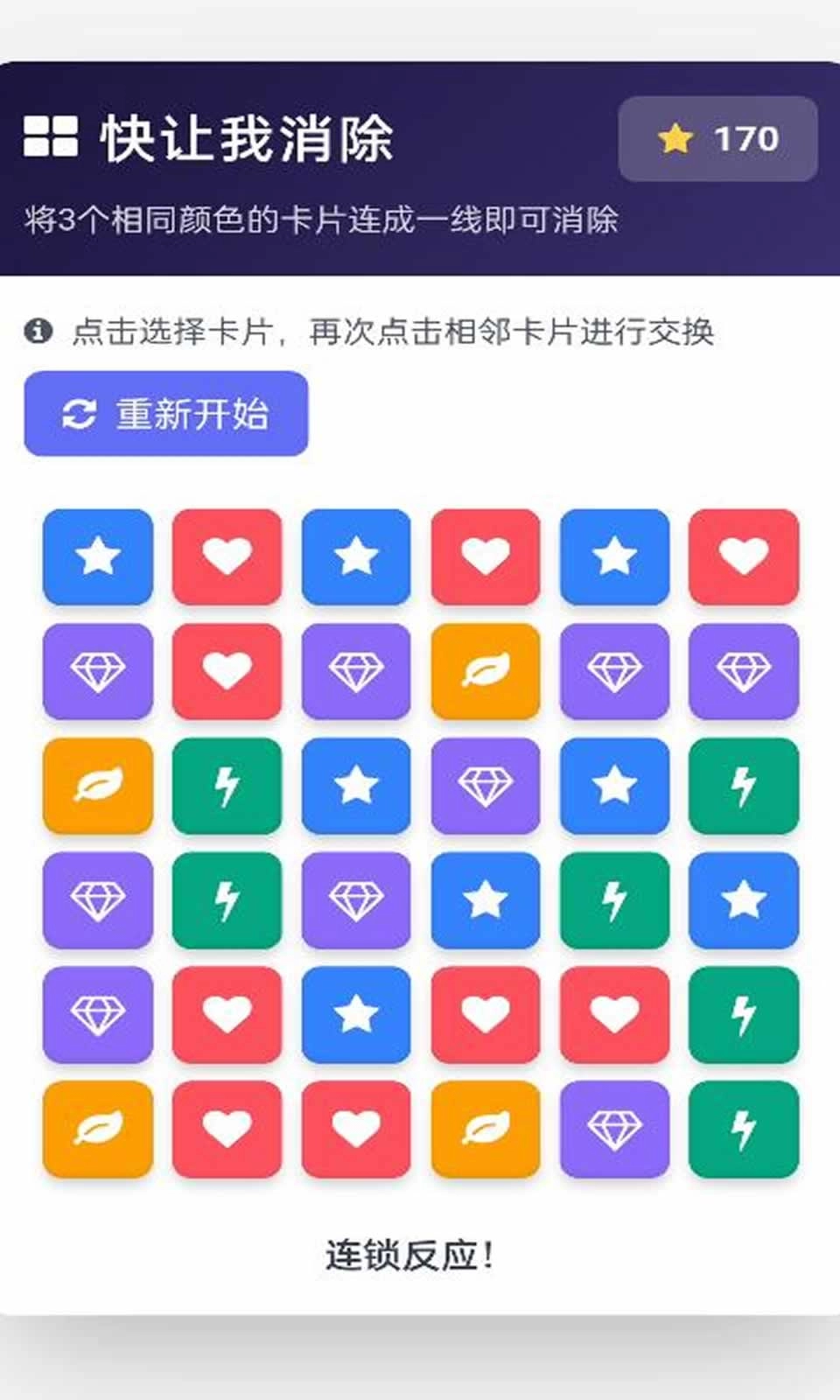Viewport: 840px width, 1400px height.
Task: Click the green lightning card in the bottom-right corner
Action: [x=745, y=1130]
